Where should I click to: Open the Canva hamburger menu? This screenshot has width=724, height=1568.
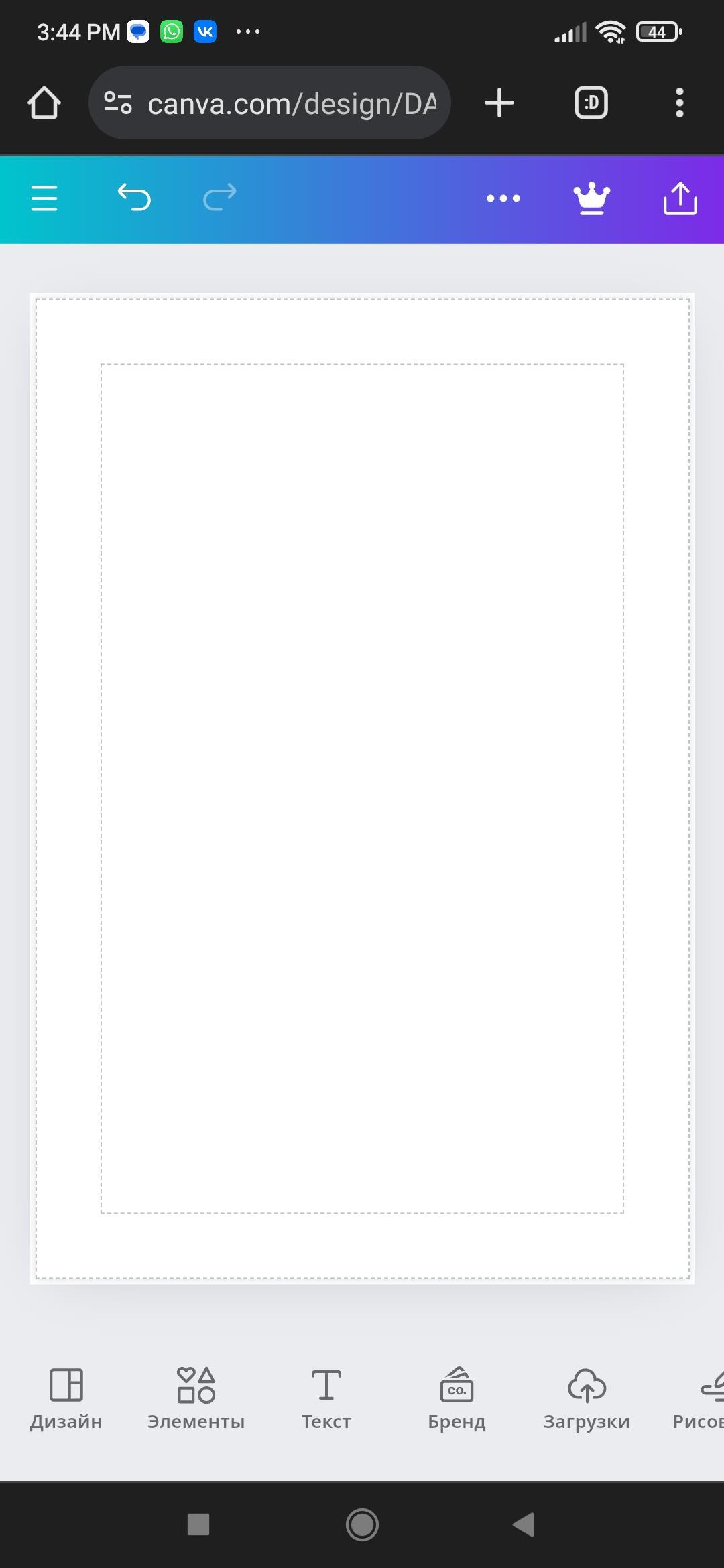pos(44,198)
